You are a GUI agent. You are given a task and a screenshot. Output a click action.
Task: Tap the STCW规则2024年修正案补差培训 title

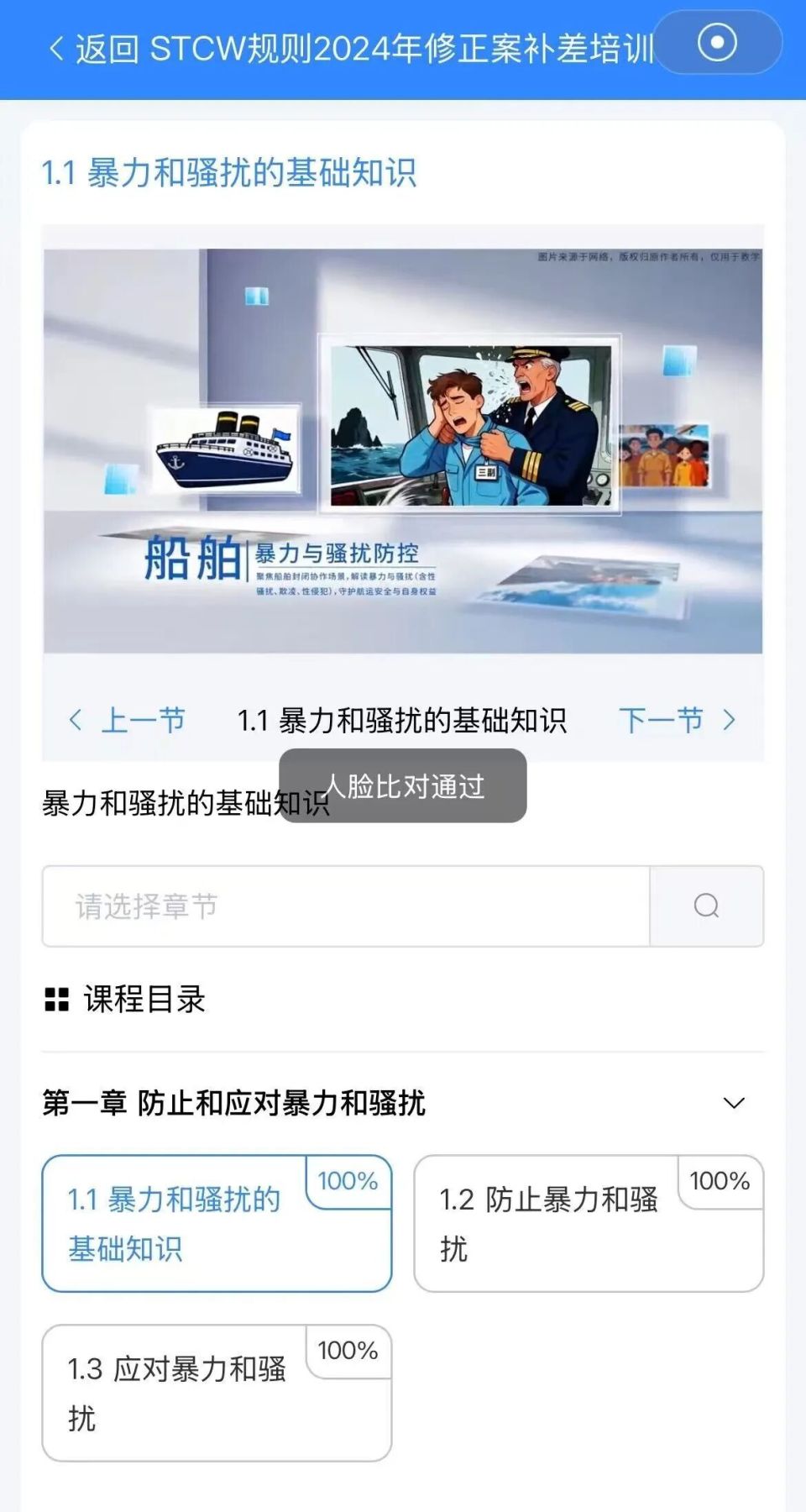(403, 49)
